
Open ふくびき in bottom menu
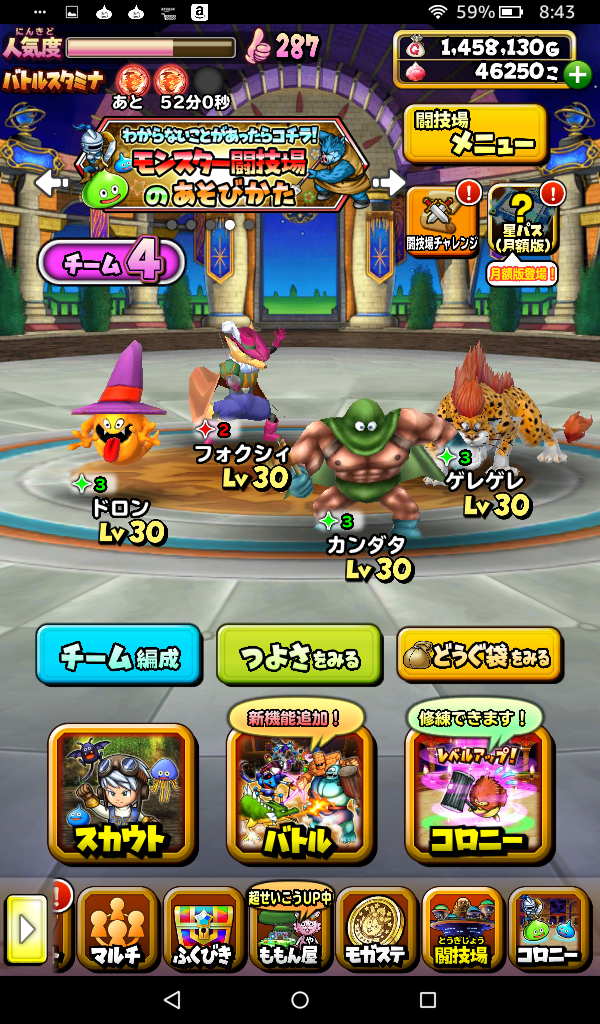(x=203, y=928)
